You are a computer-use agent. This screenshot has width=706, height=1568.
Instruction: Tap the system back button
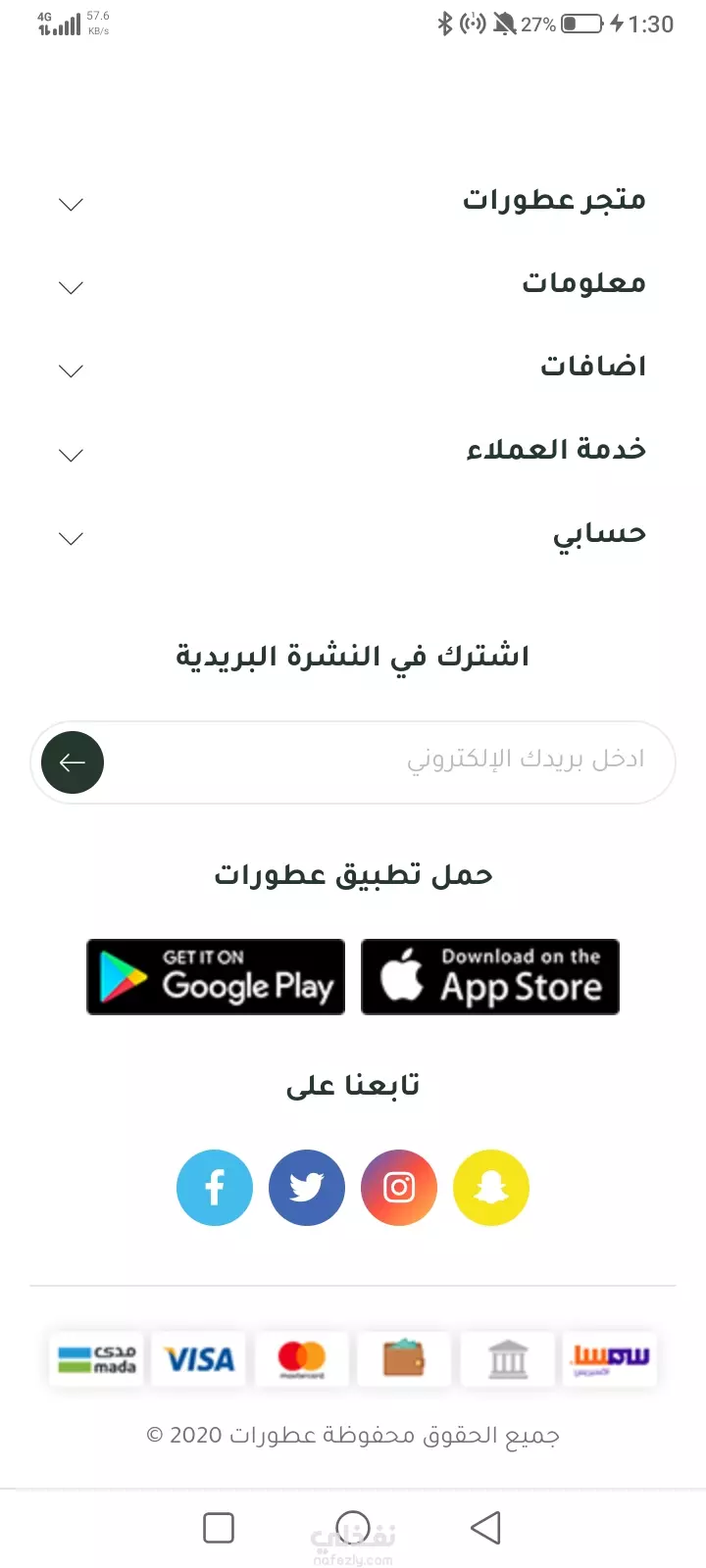pyautogui.click(x=486, y=1528)
